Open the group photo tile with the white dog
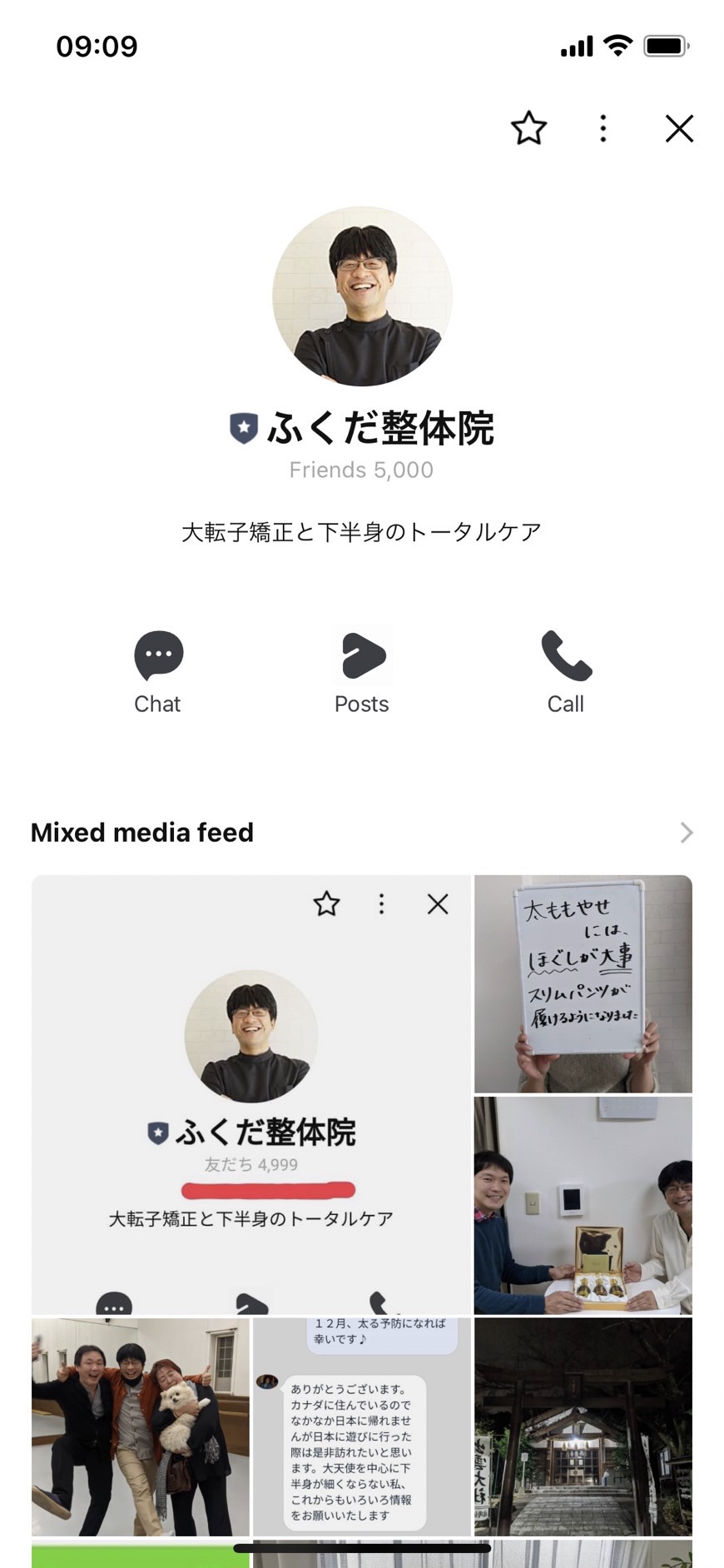This screenshot has width=724, height=1568. 141,1426
